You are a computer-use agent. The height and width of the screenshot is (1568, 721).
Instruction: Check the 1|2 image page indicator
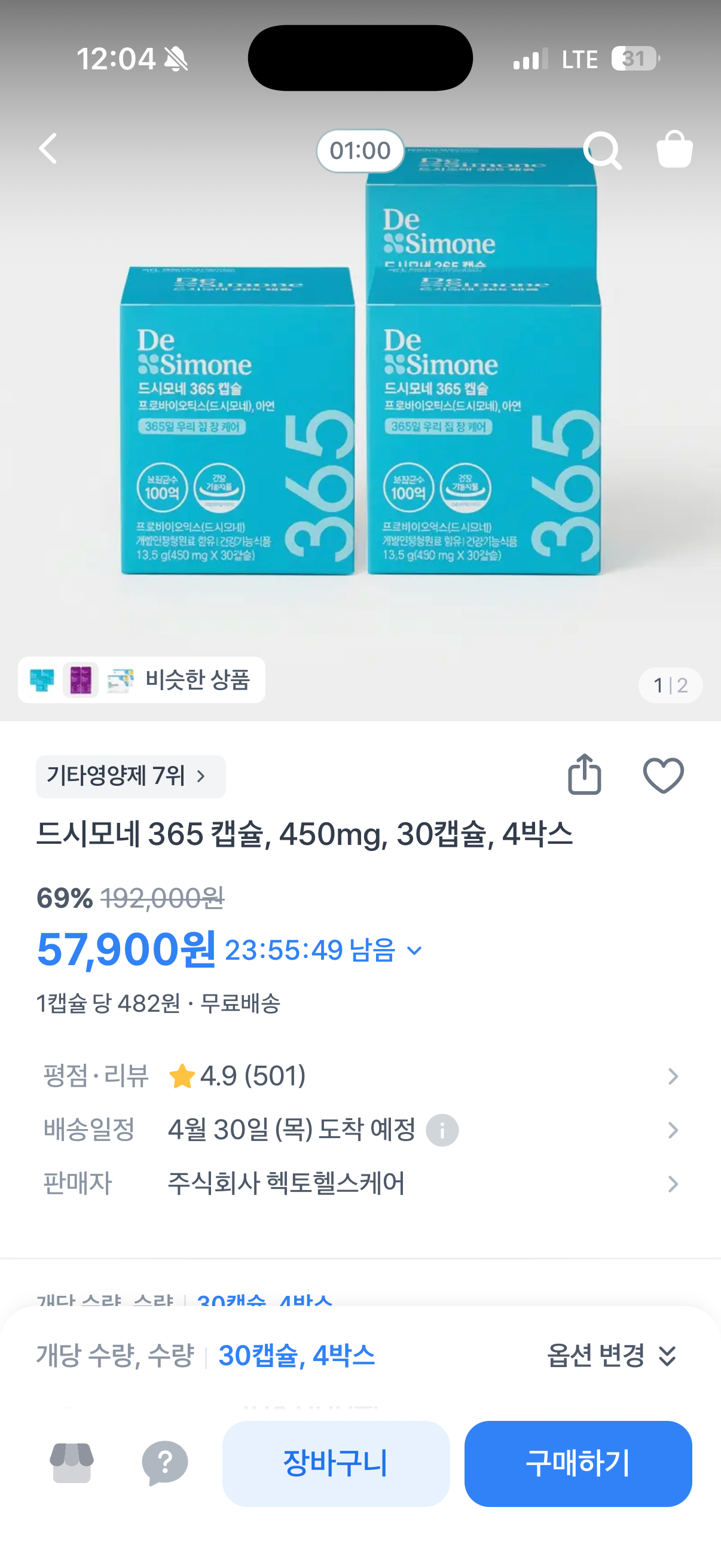click(x=670, y=685)
